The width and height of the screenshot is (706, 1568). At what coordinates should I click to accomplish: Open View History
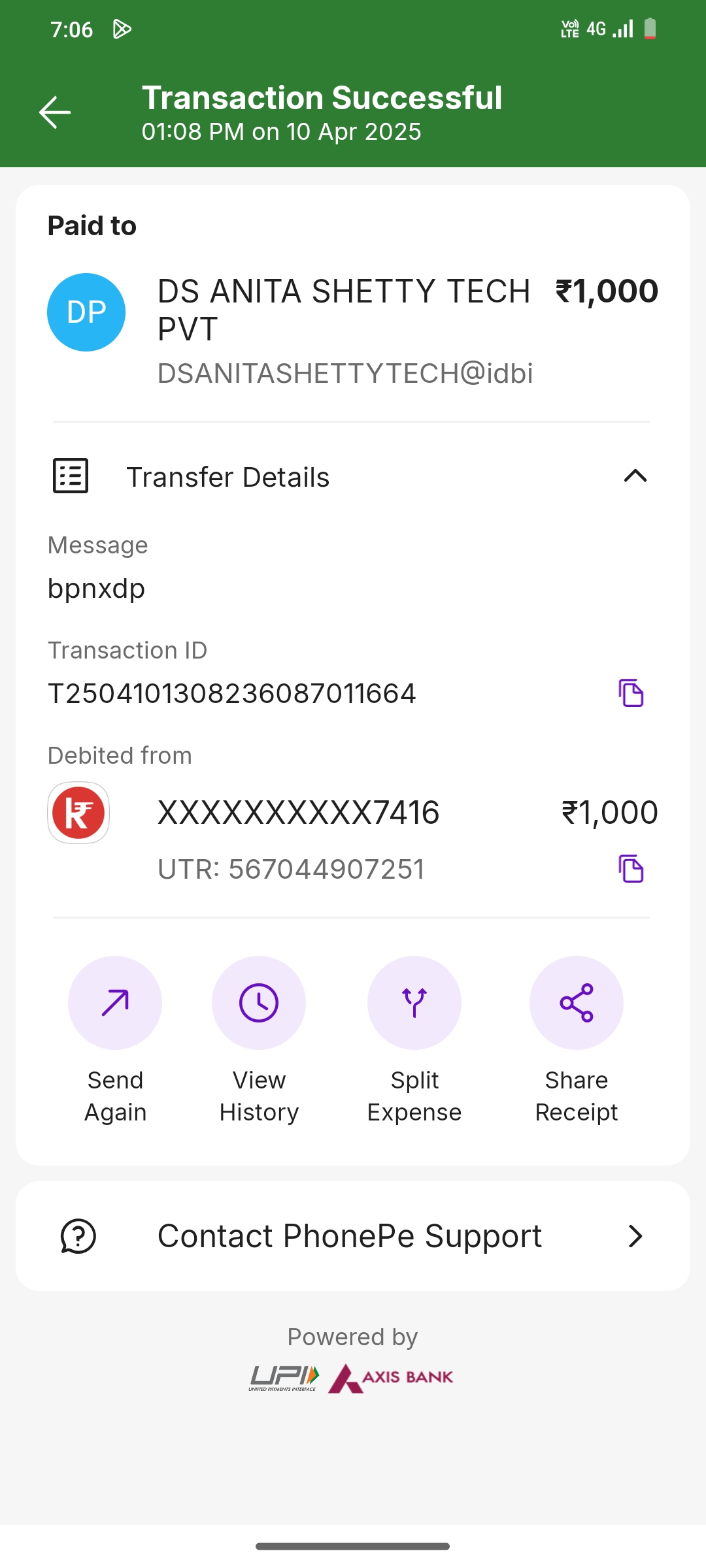(x=259, y=1003)
